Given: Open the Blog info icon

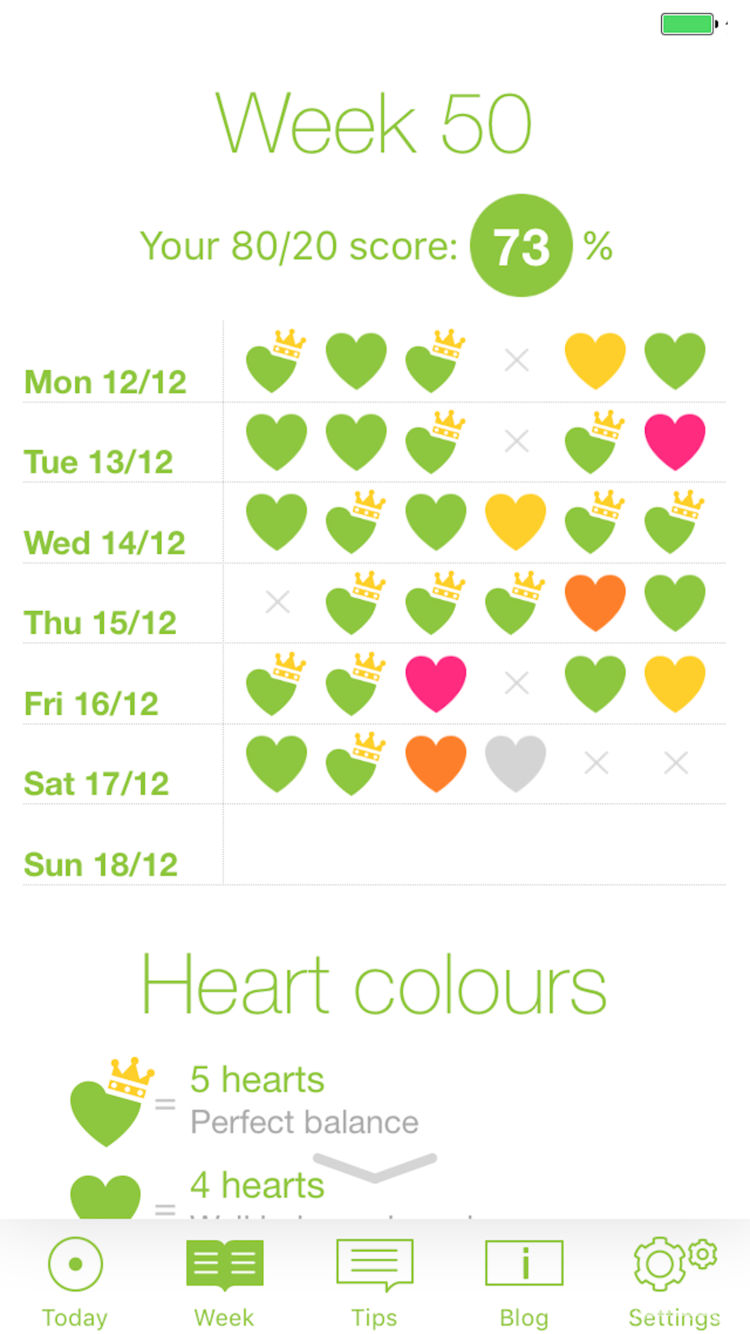Looking at the screenshot, I should coord(524,1260).
